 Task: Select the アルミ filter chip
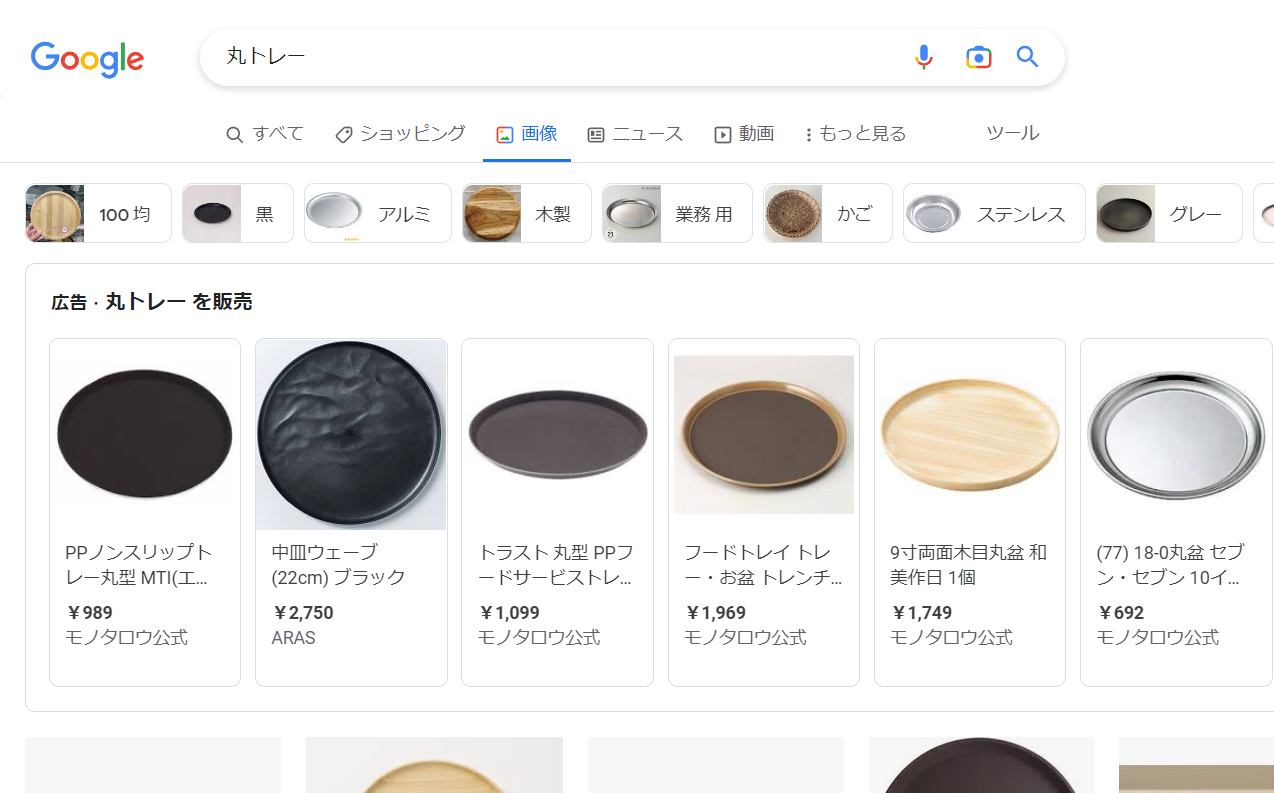377,213
